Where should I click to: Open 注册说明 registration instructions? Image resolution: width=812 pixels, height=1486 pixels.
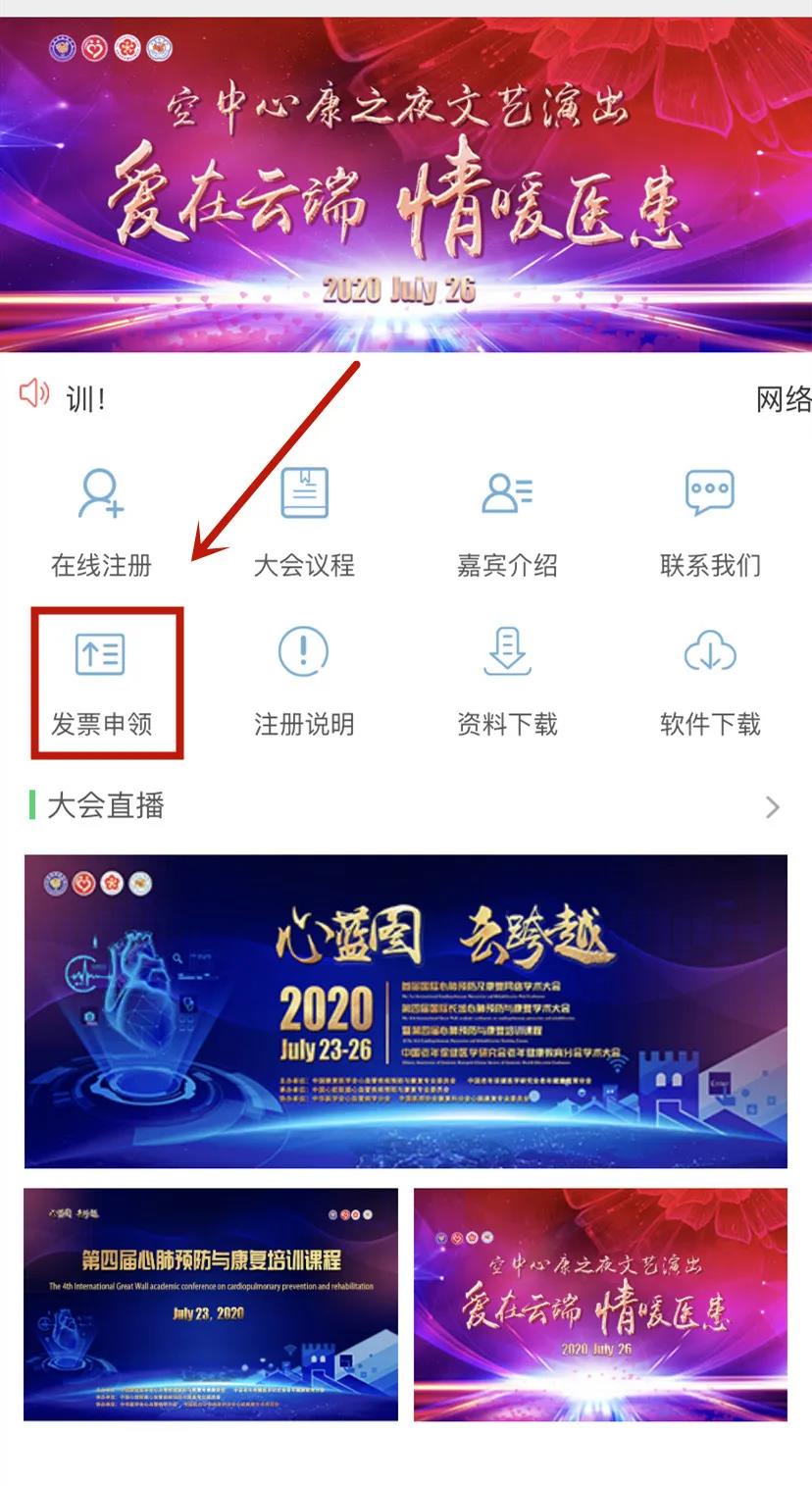[304, 682]
